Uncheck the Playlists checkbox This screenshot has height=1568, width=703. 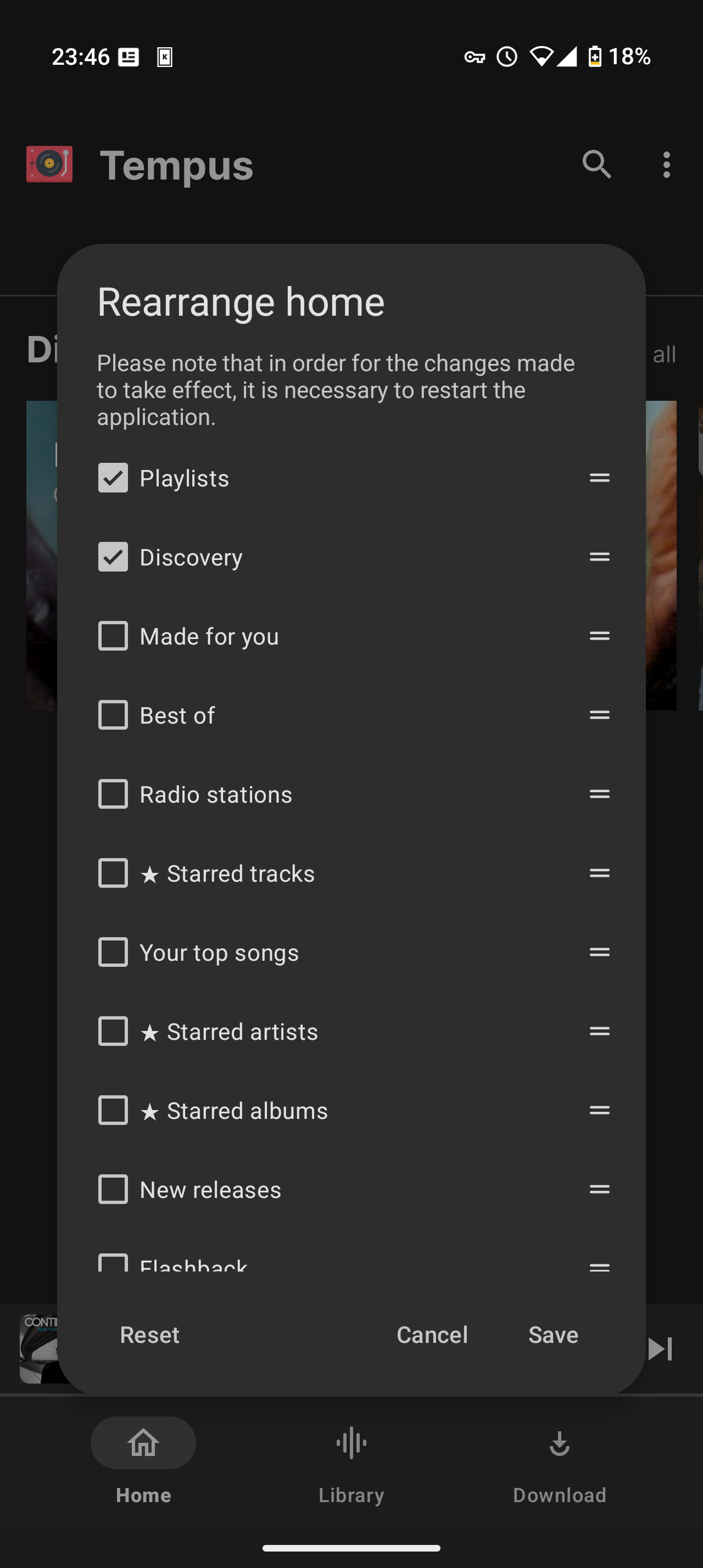click(113, 478)
